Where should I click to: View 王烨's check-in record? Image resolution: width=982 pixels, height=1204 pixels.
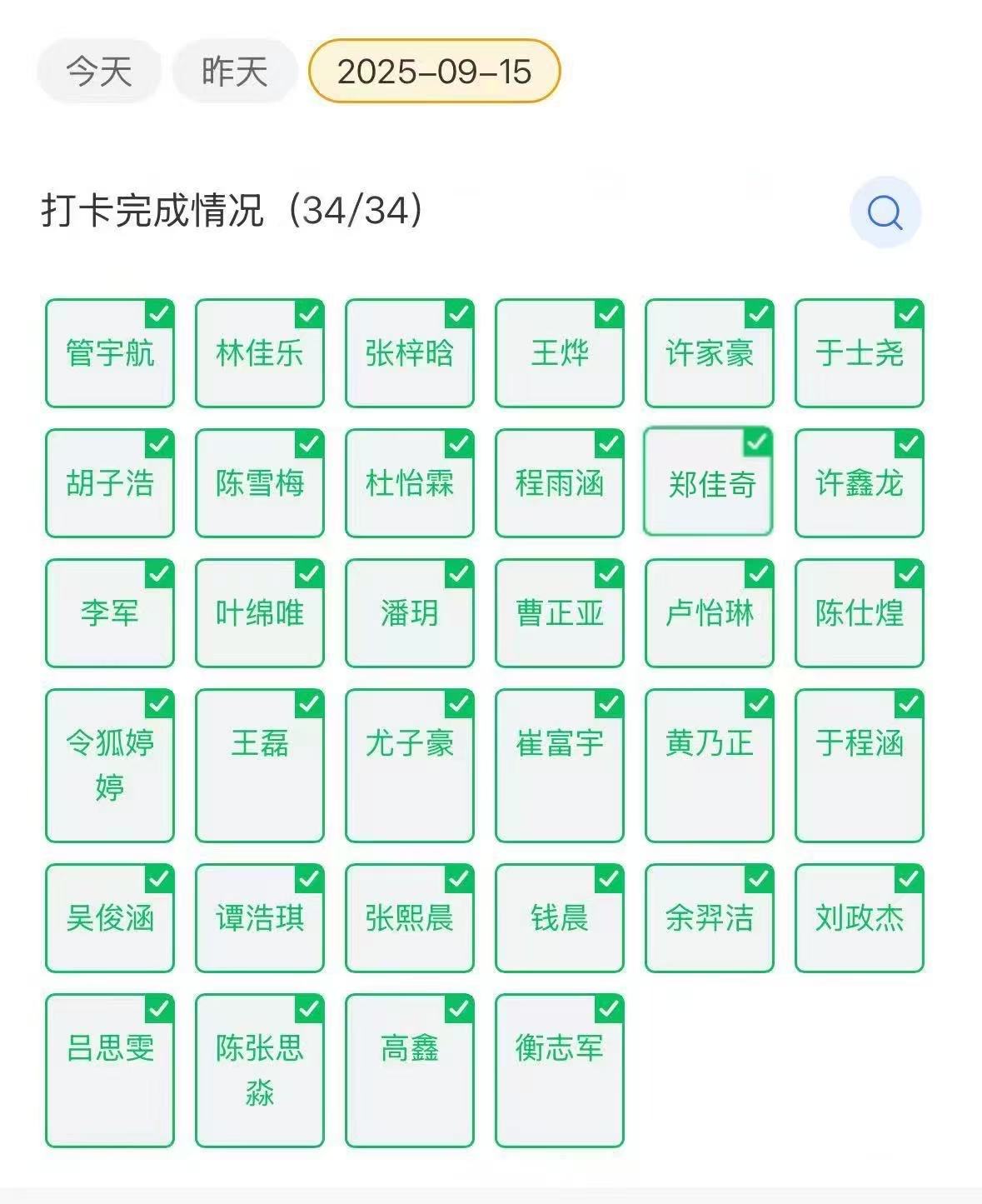[560, 353]
